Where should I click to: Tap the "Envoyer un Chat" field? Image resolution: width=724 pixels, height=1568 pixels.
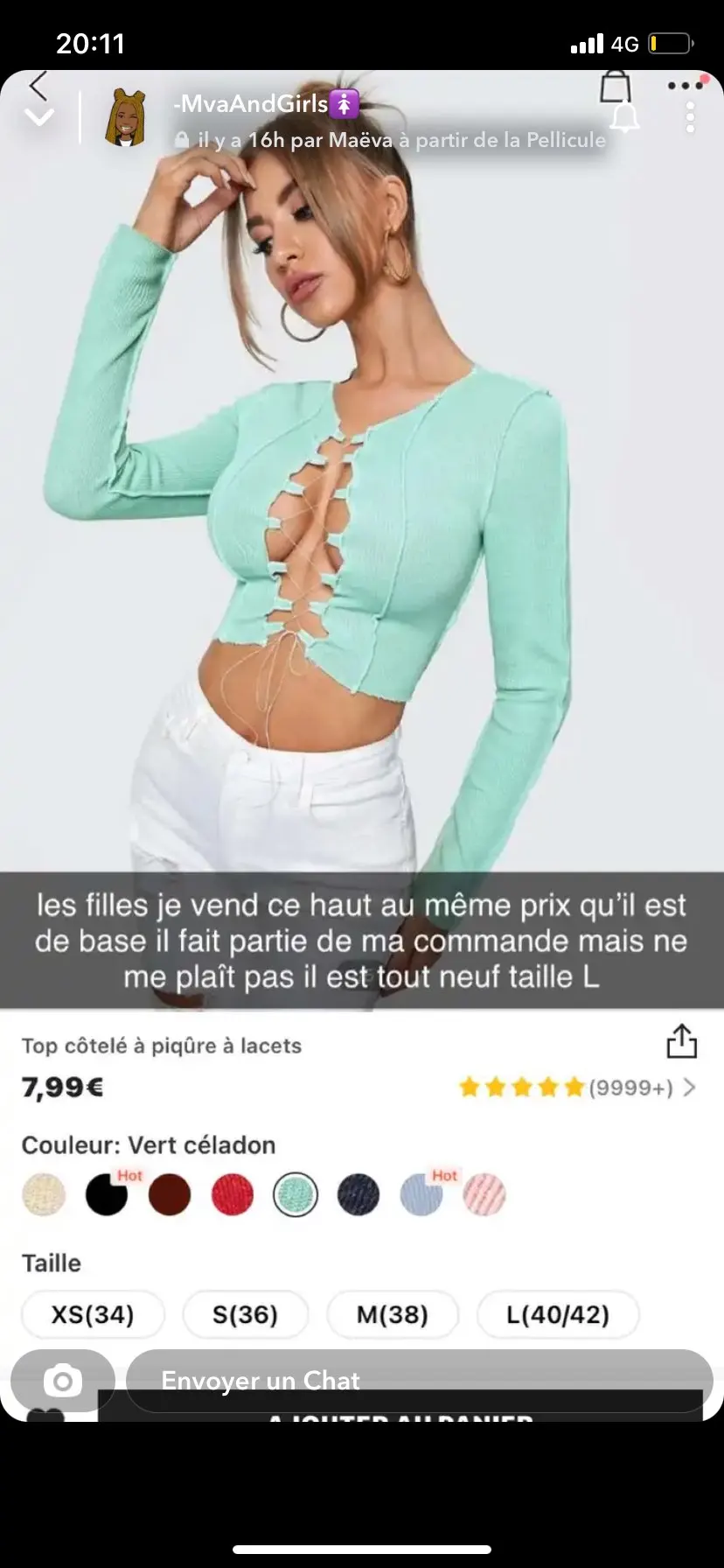419,1380
